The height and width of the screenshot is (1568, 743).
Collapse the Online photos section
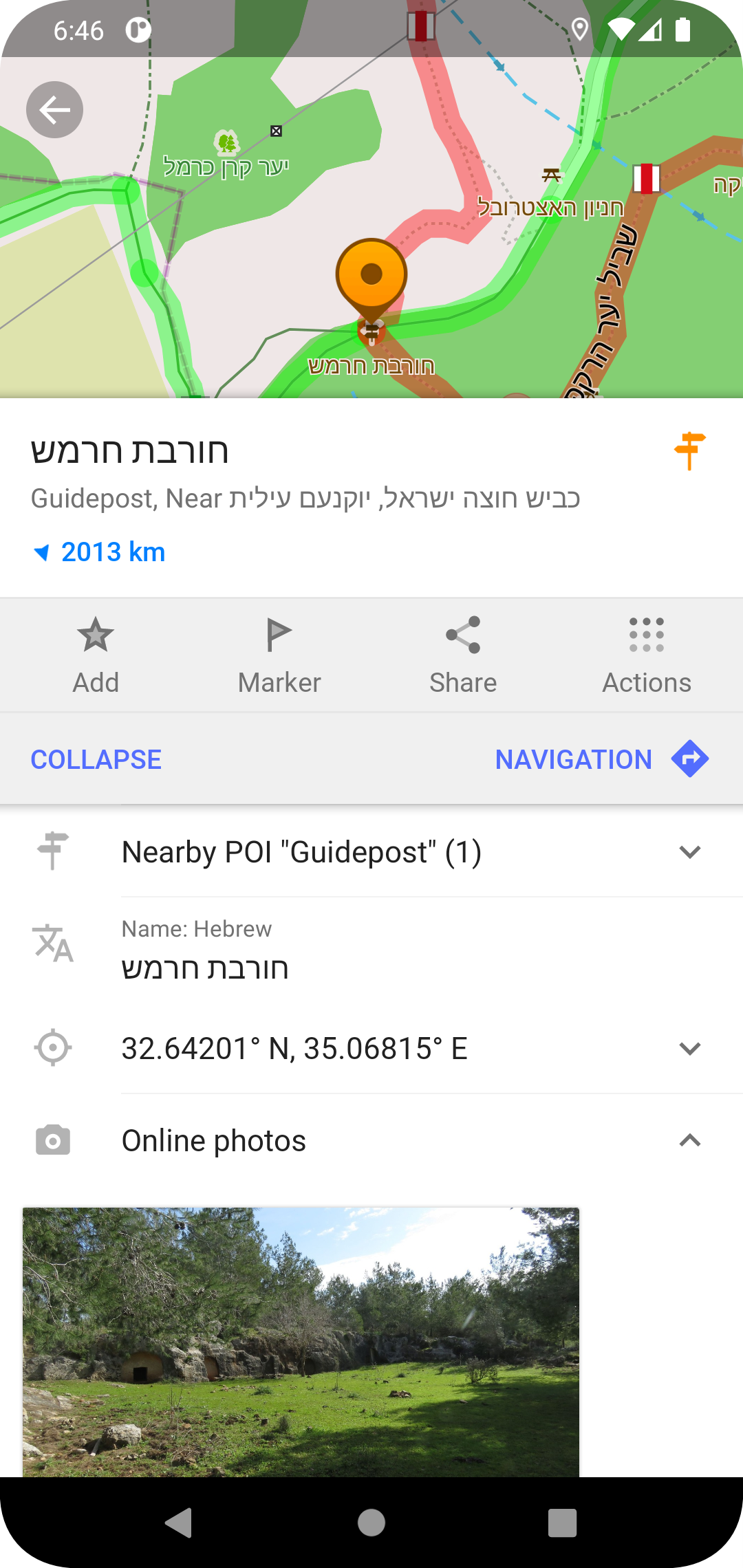click(691, 1140)
